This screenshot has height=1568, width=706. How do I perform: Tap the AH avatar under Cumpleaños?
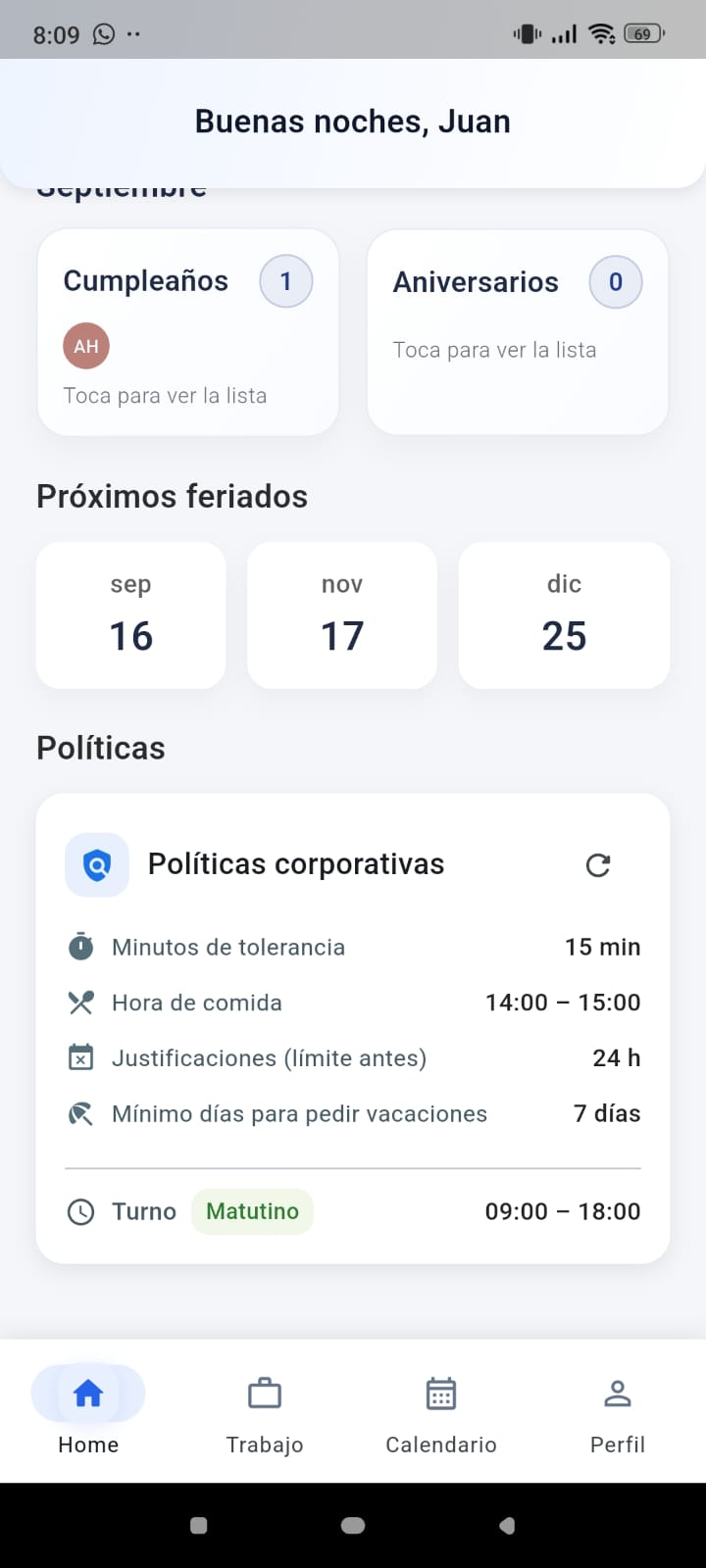[x=85, y=345]
